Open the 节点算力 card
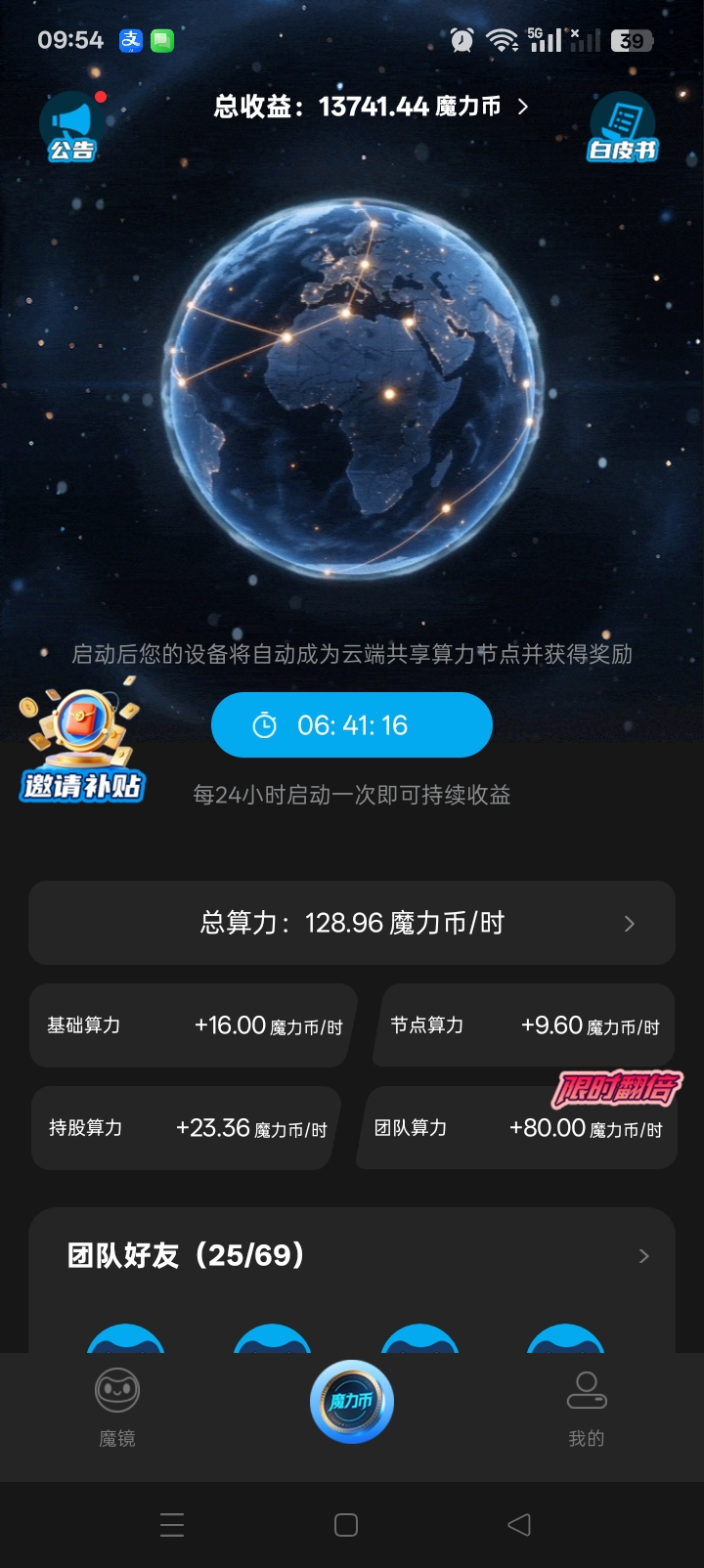 [524, 1025]
